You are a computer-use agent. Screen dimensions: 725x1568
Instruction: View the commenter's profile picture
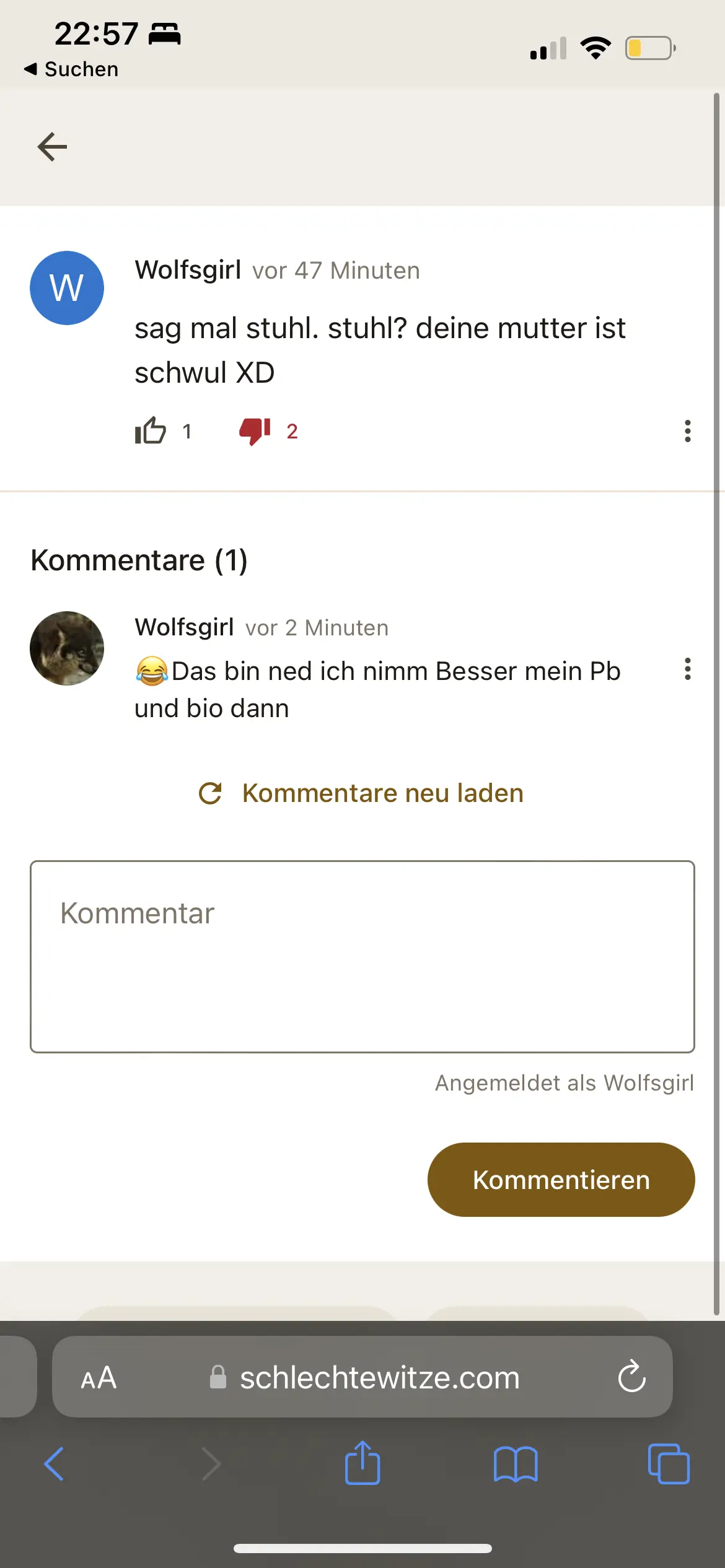[67, 648]
